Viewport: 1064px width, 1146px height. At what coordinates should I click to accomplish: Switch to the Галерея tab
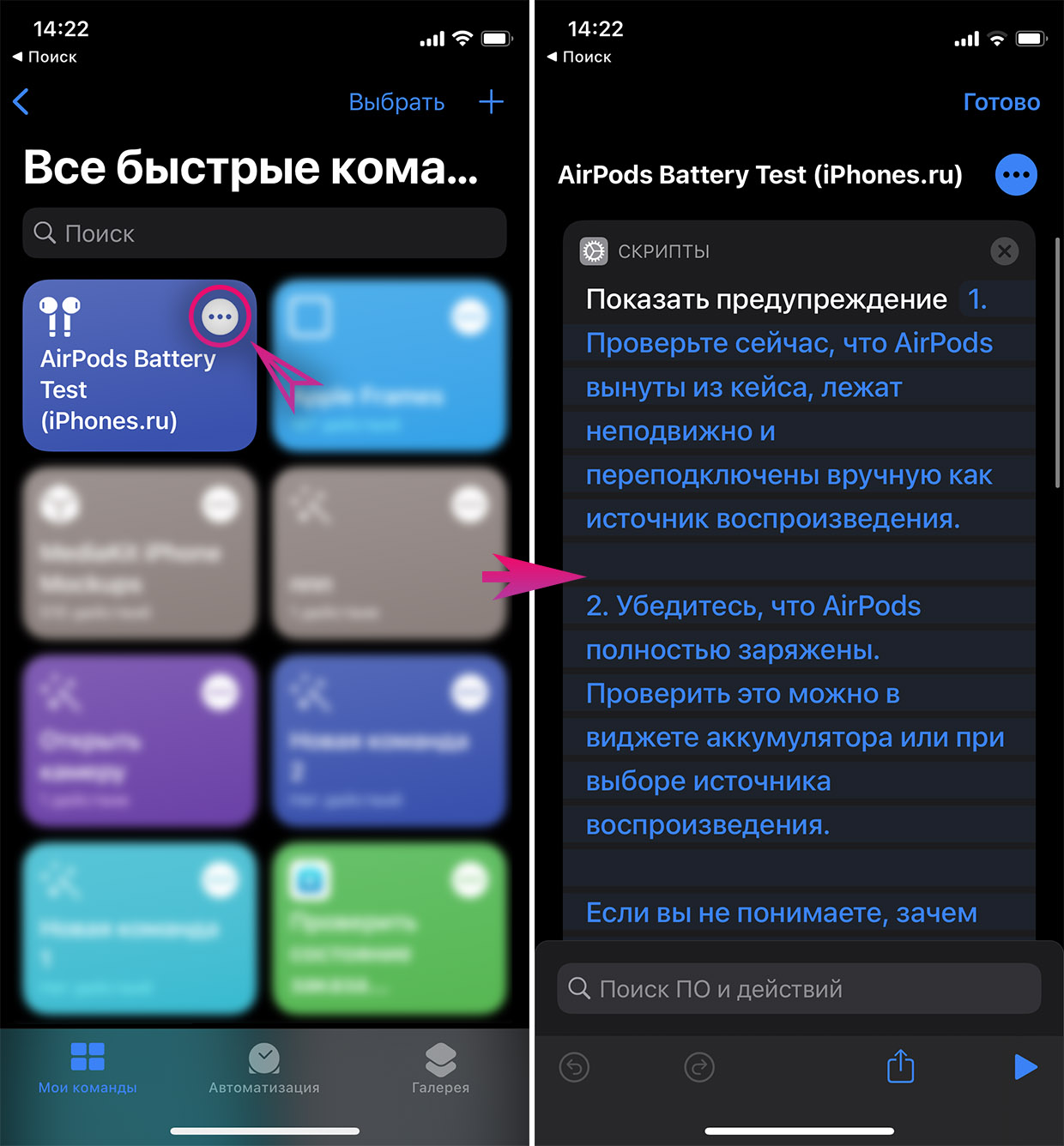pyautogui.click(x=440, y=1067)
